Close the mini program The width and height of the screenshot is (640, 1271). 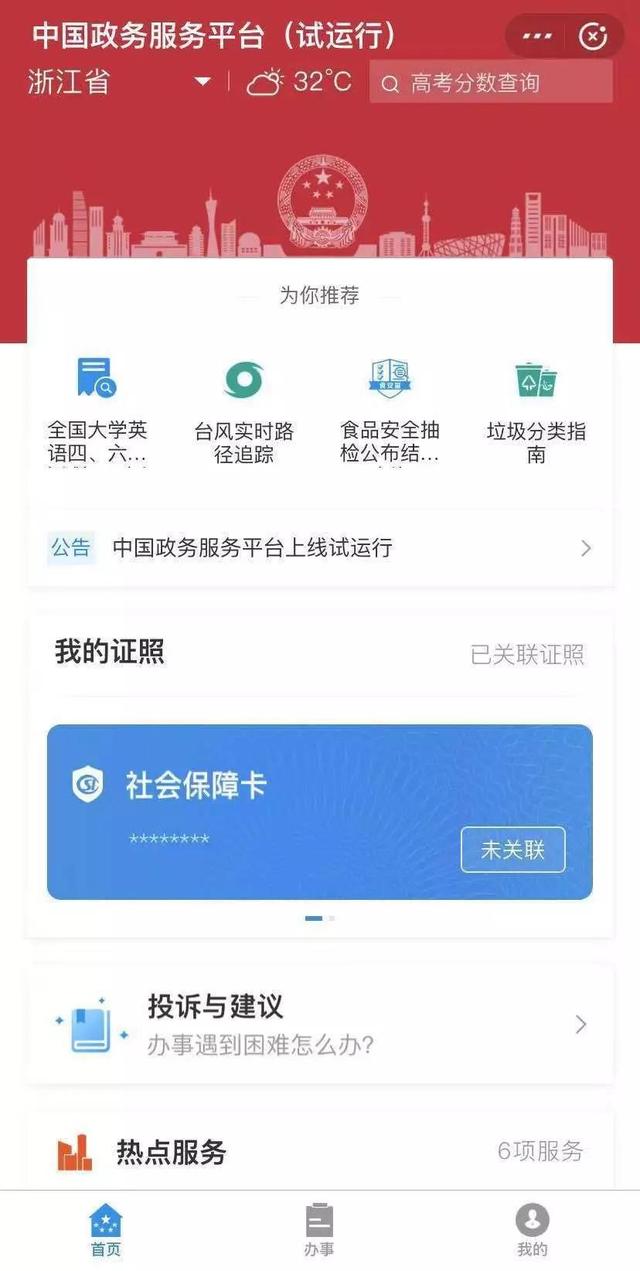(593, 37)
